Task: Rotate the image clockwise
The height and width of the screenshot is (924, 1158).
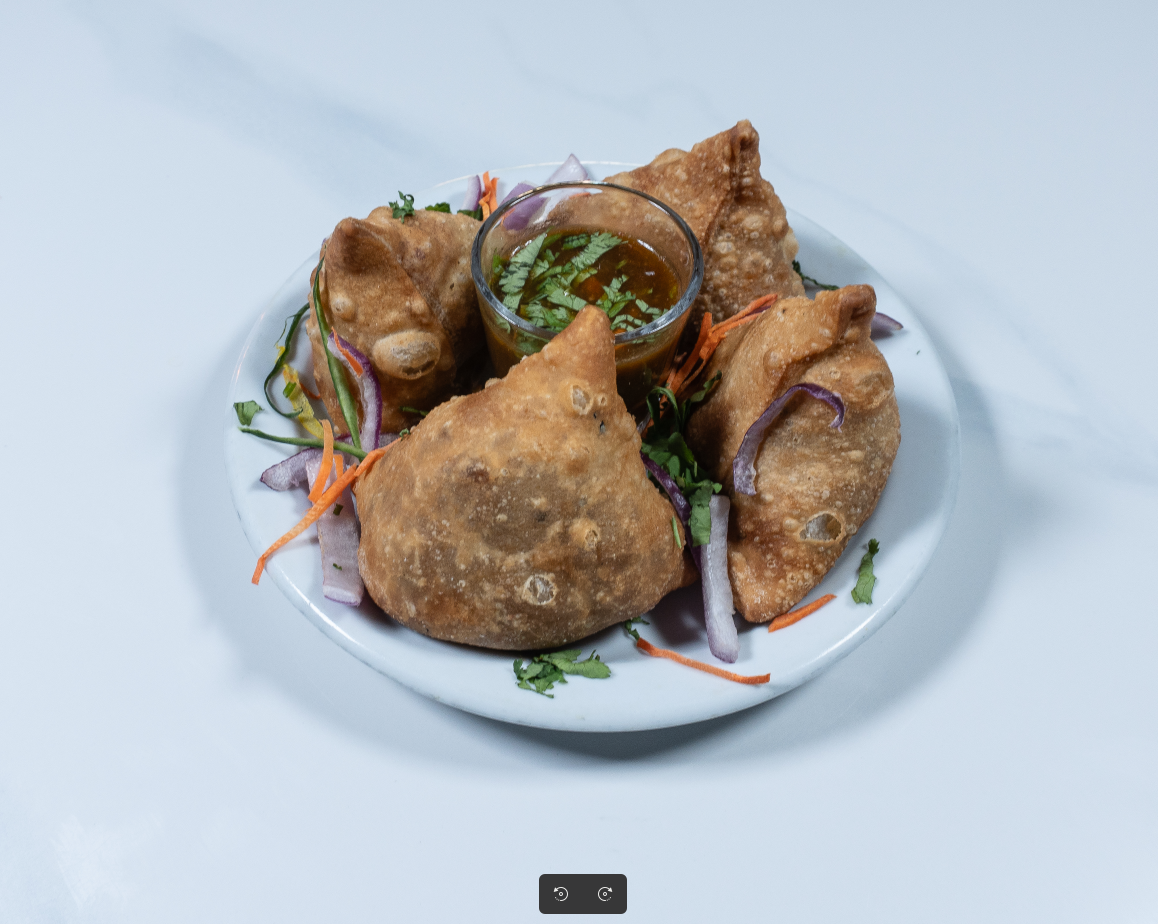Action: coord(605,894)
